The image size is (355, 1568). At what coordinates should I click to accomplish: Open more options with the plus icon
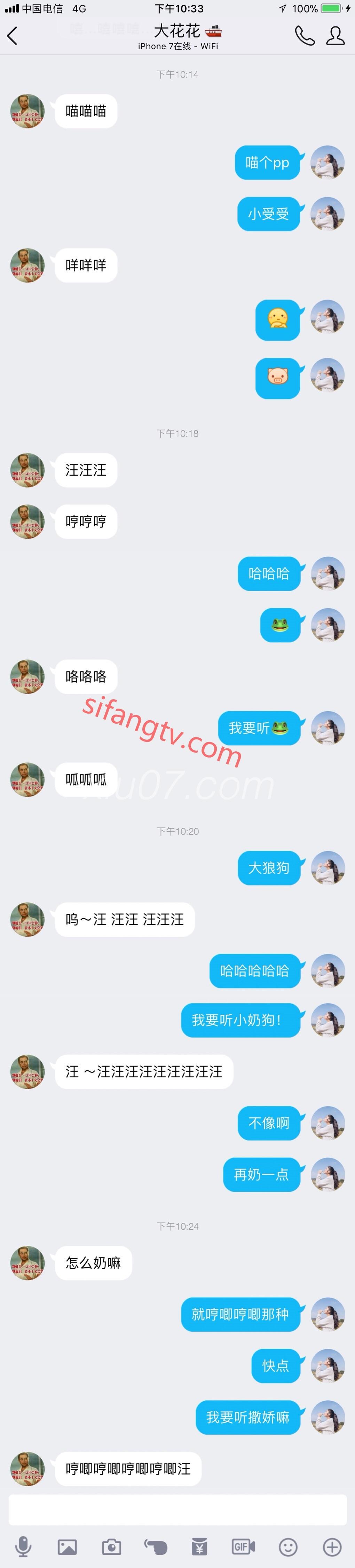pyautogui.click(x=332, y=1547)
